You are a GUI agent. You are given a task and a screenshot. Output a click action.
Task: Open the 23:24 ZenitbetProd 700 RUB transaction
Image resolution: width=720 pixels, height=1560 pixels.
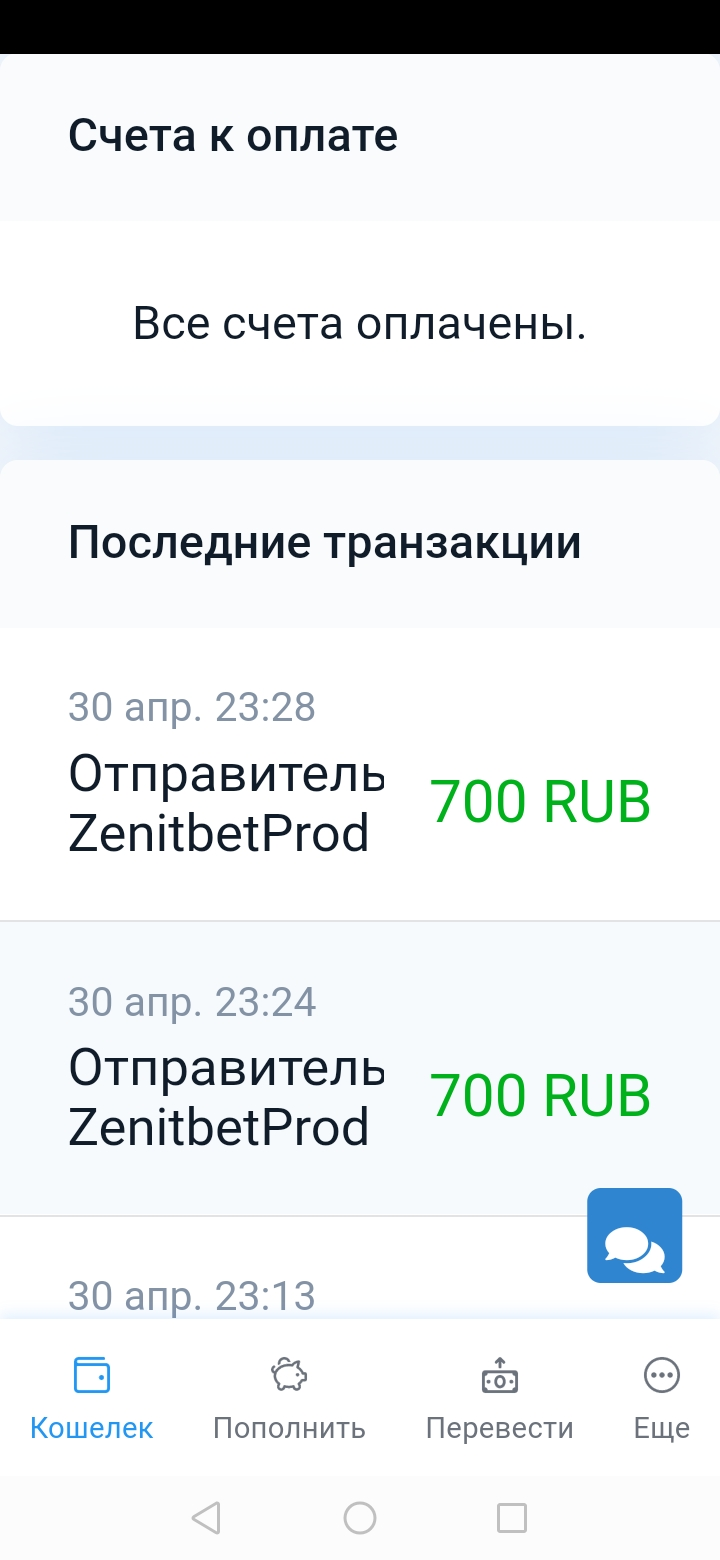click(x=360, y=1069)
